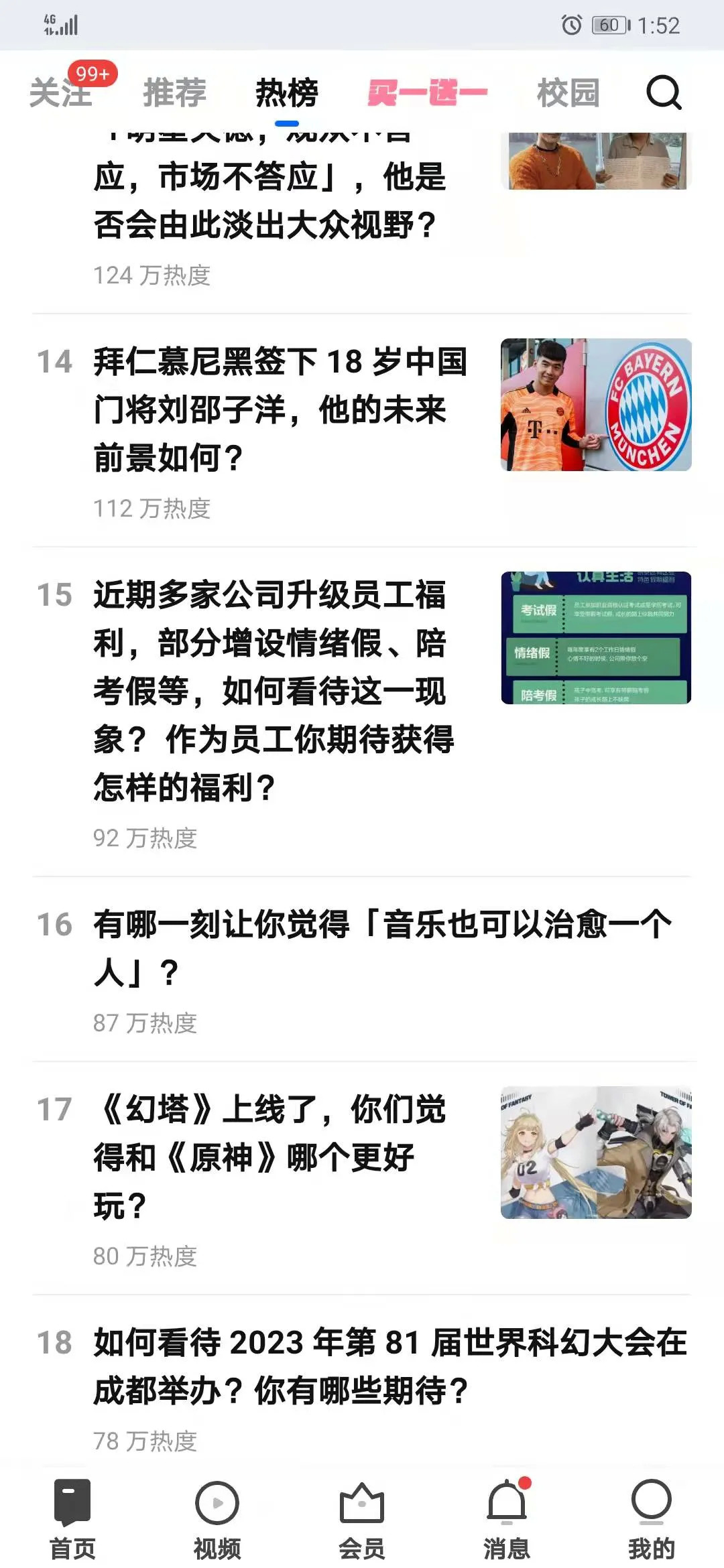Viewport: 724px width, 1568px height.
Task: Open the question with 124 万热度
Action: (268, 201)
